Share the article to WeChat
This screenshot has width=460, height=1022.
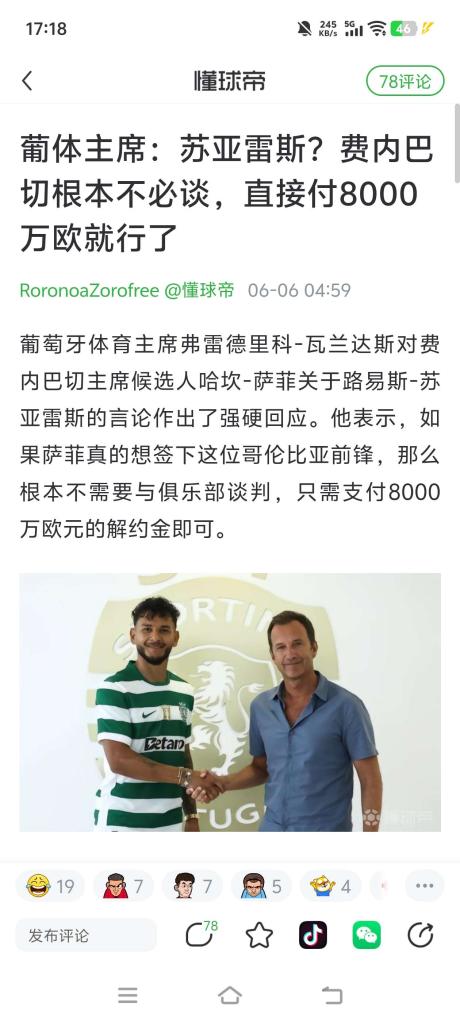pos(367,936)
